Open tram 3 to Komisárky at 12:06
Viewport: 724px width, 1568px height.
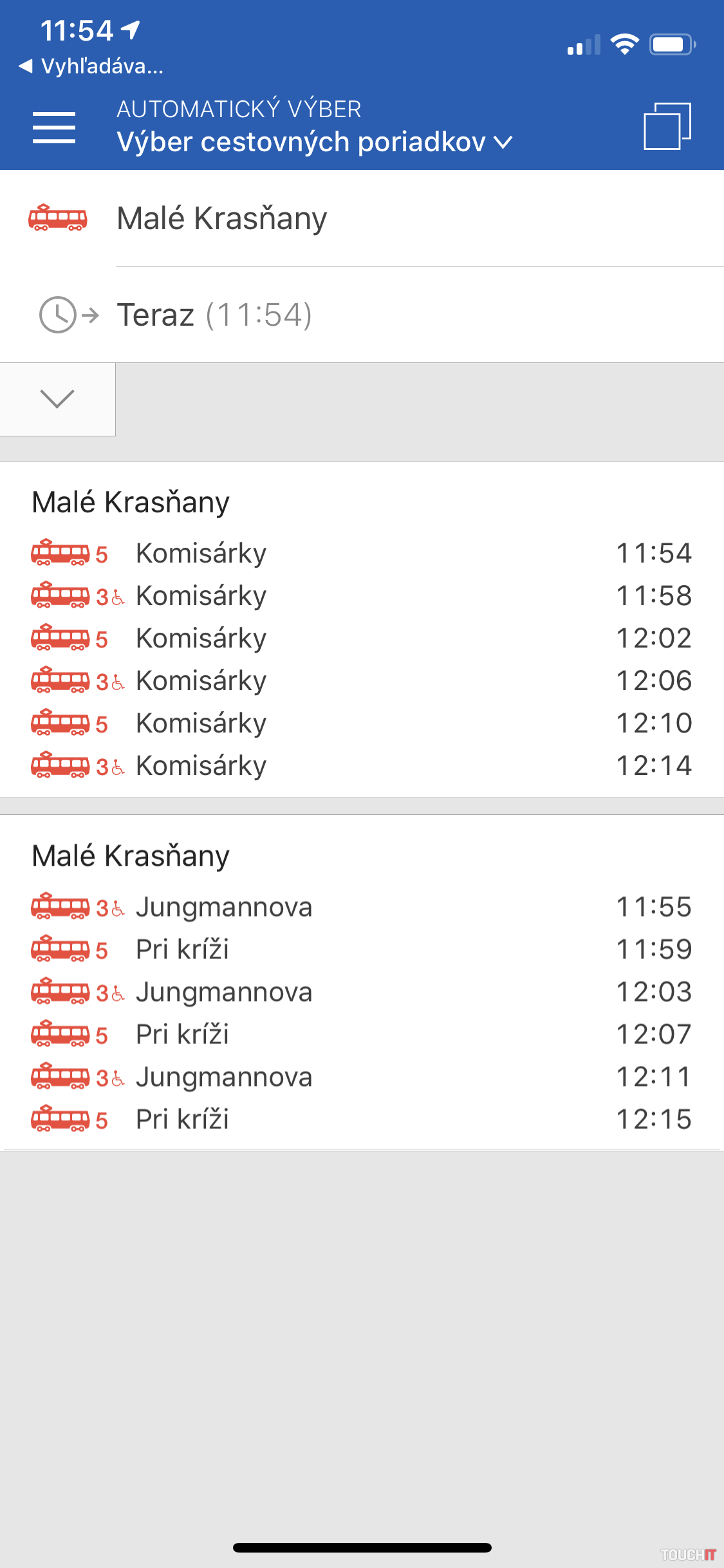(x=360, y=681)
